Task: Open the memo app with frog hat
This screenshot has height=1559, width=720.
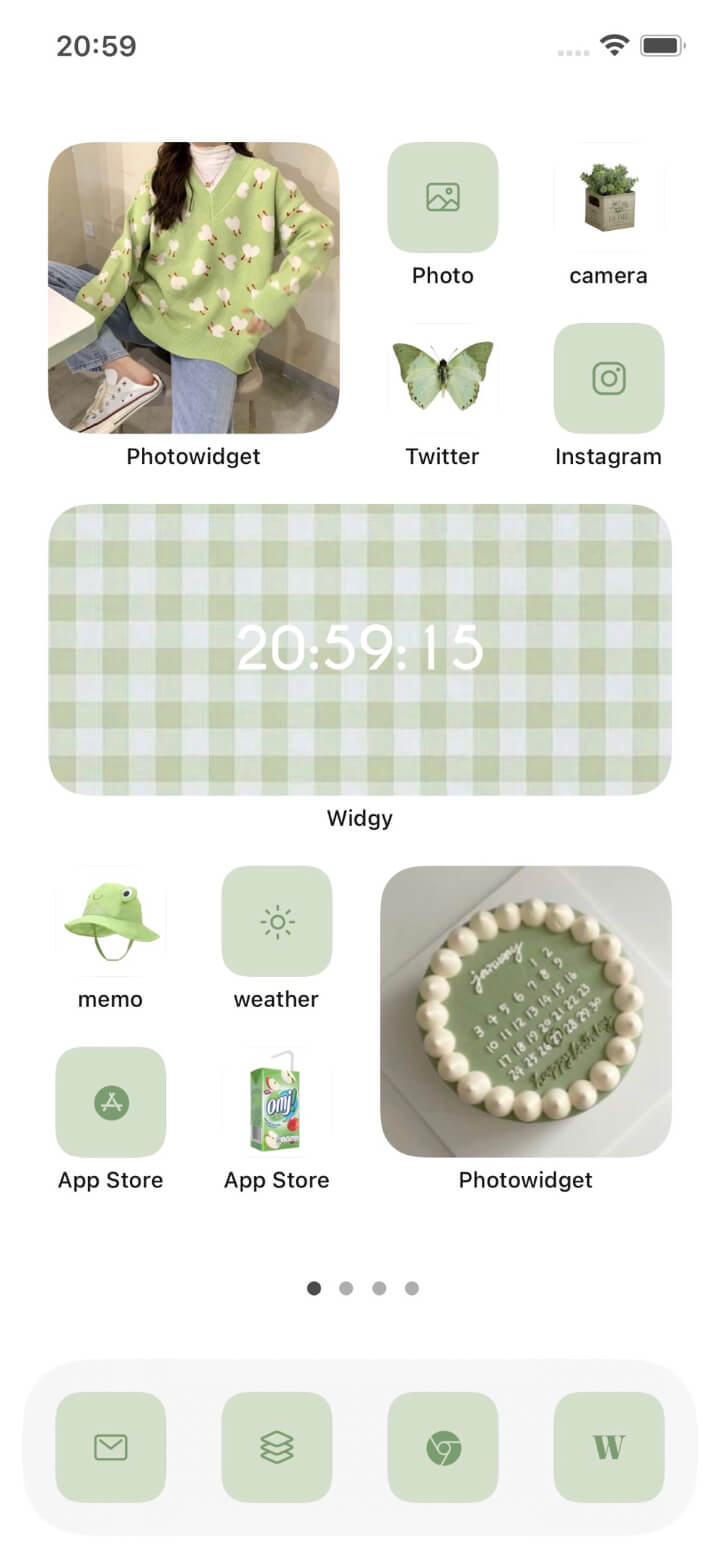Action: 110,921
